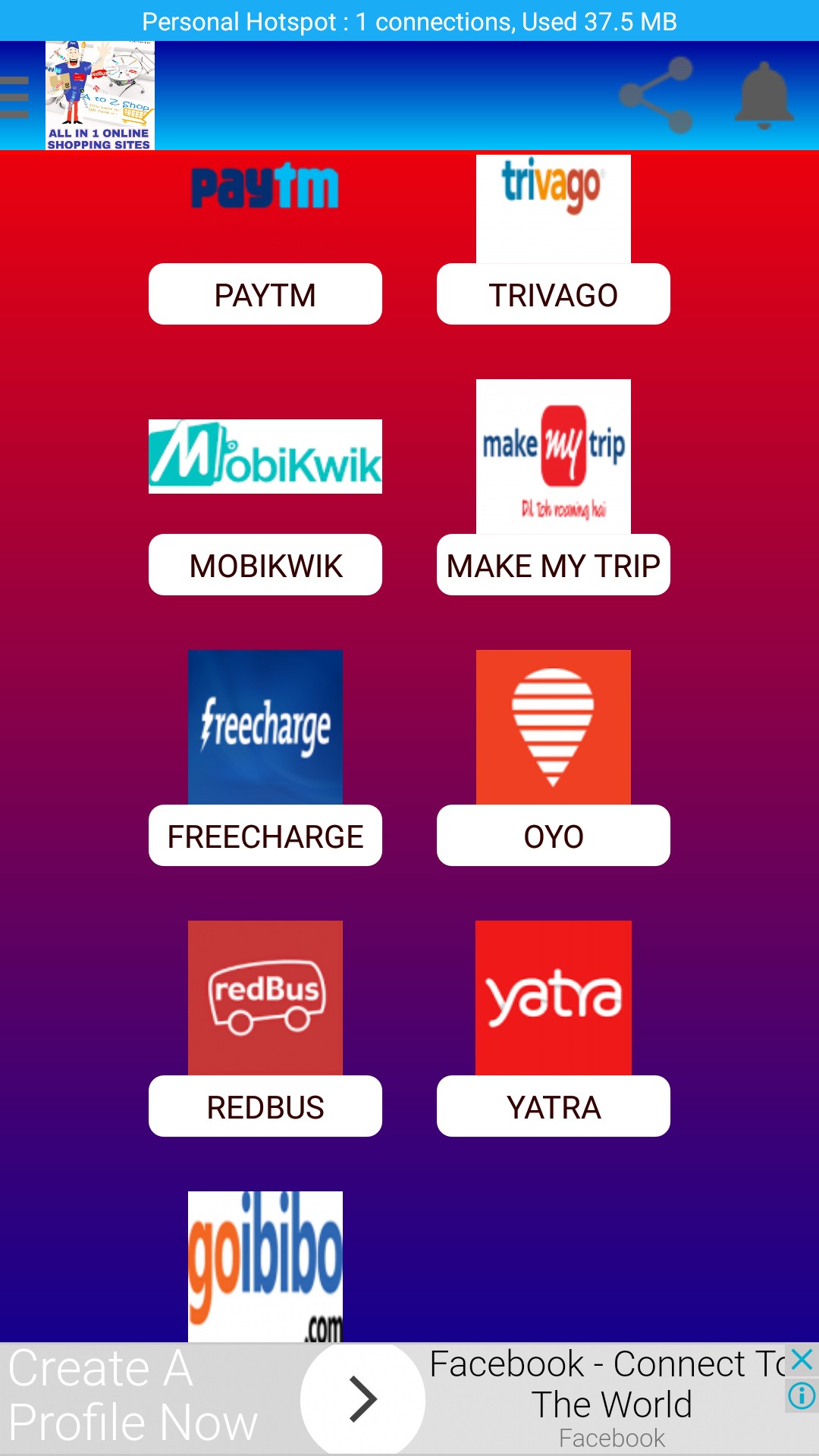This screenshot has width=819, height=1456.
Task: Tap the Goibibo logo tile
Action: [x=265, y=1266]
